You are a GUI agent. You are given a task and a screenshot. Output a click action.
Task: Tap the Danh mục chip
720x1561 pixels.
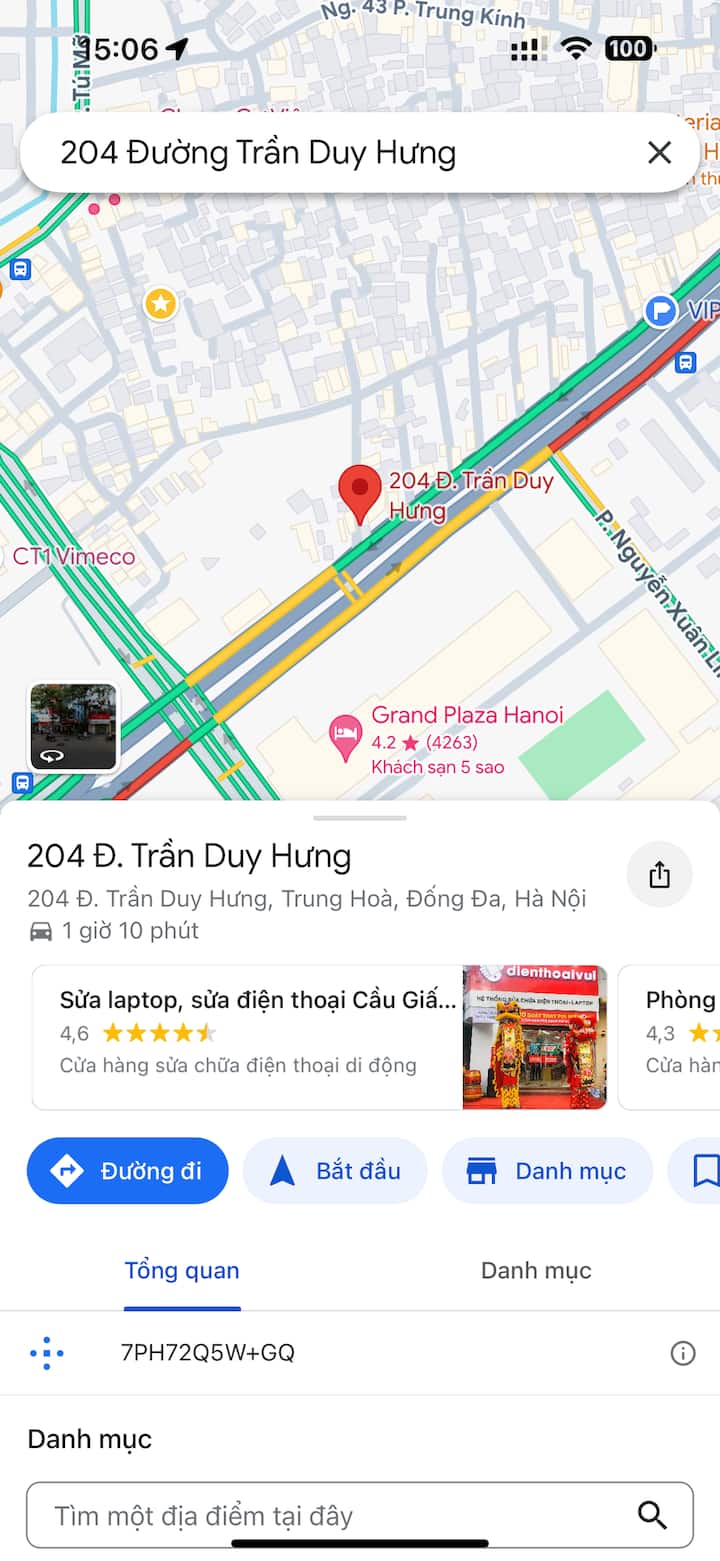[547, 1170]
